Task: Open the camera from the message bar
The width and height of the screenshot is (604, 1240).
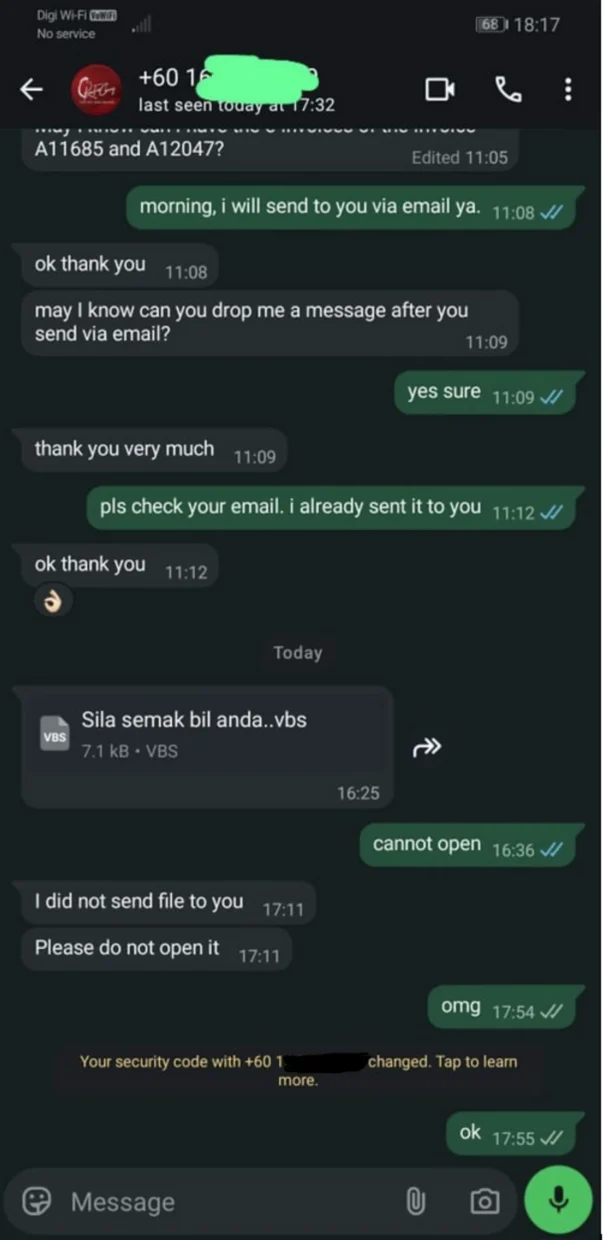Action: pos(484,1201)
